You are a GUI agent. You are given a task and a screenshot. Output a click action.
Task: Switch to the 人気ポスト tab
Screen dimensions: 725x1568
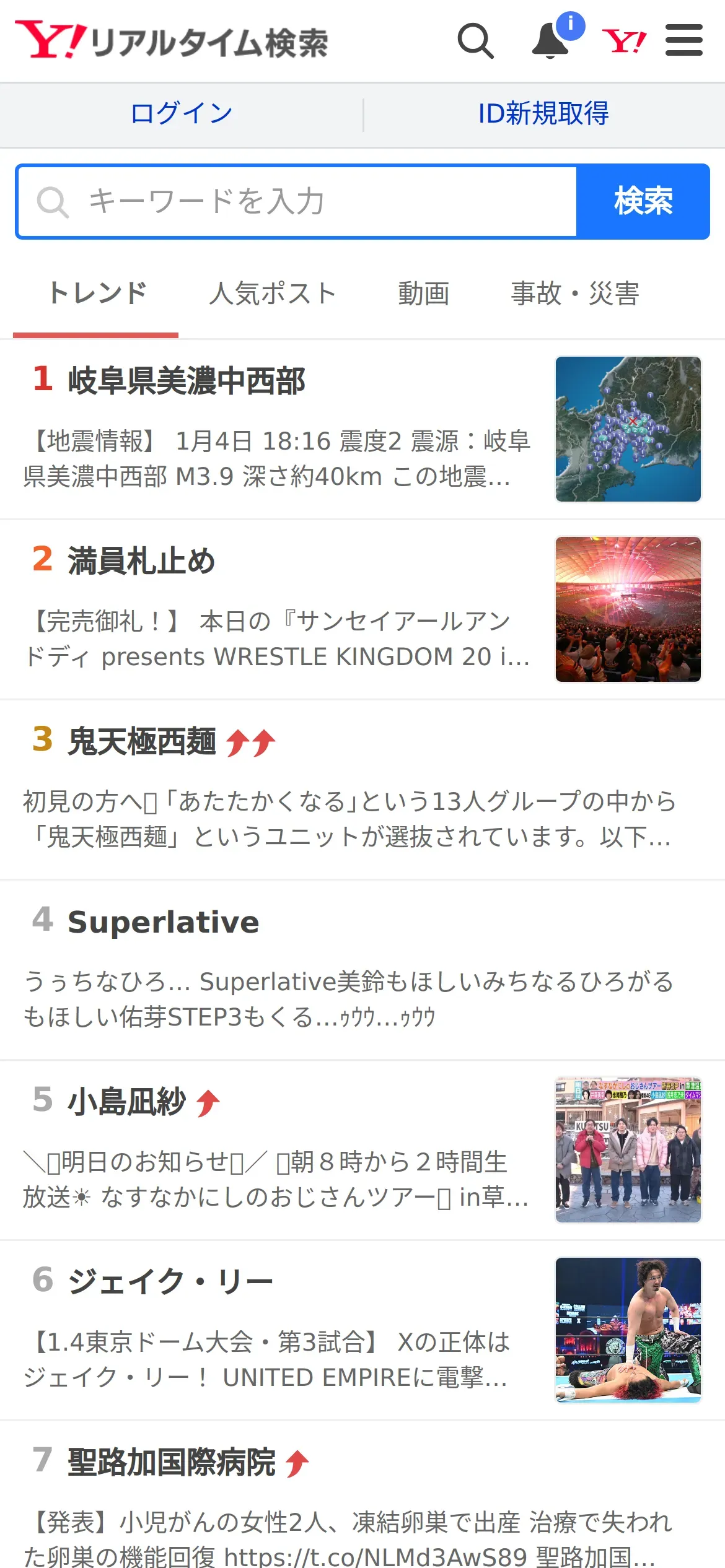click(x=273, y=294)
